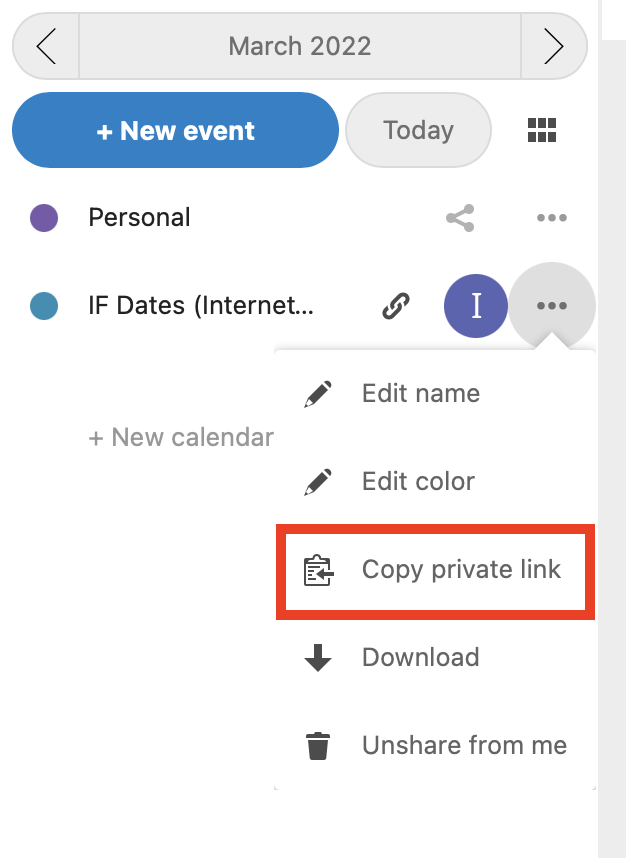
Task: Select the Personal calendar
Action: point(139,218)
